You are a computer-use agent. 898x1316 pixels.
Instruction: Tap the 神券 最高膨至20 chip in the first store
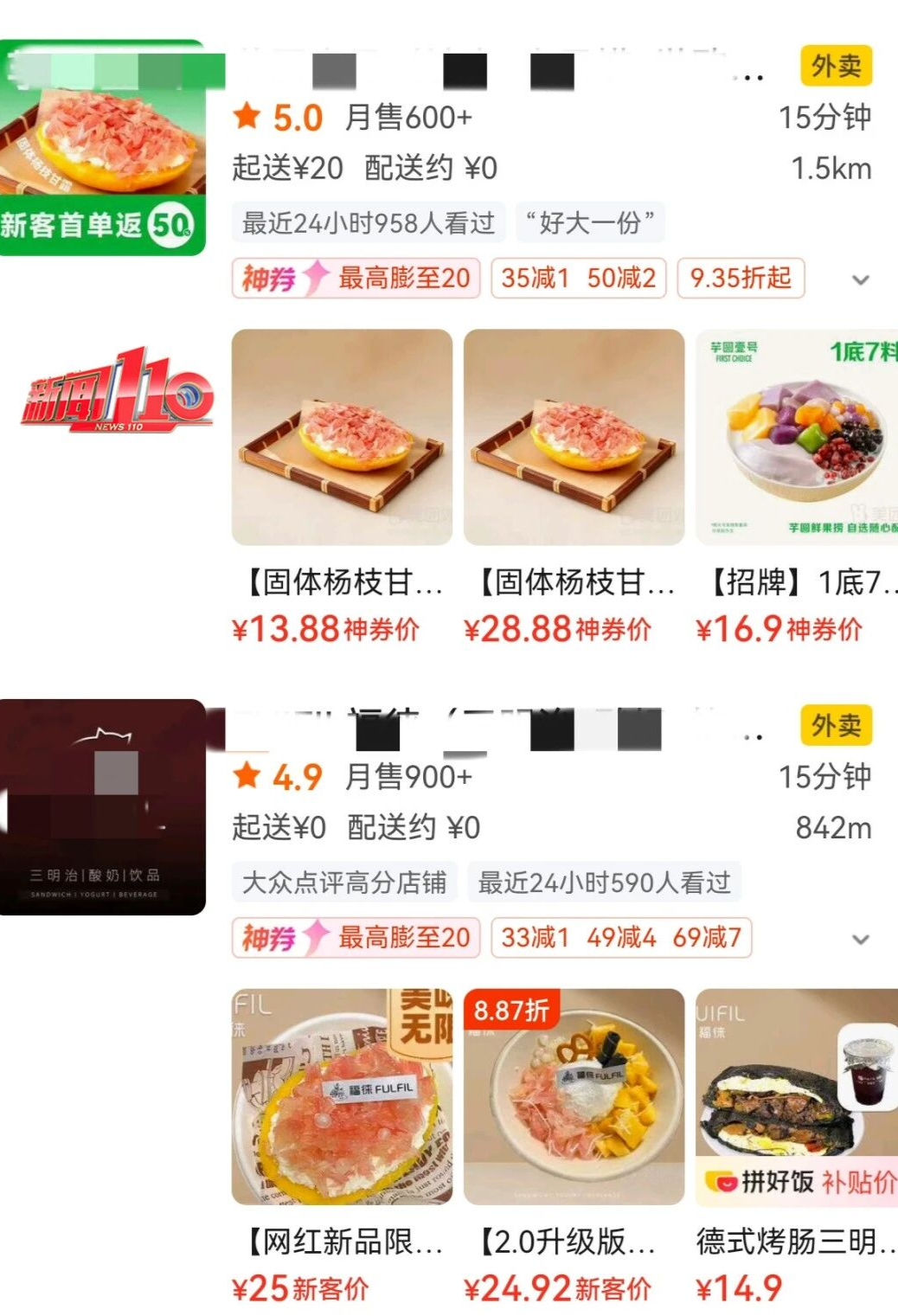point(356,279)
